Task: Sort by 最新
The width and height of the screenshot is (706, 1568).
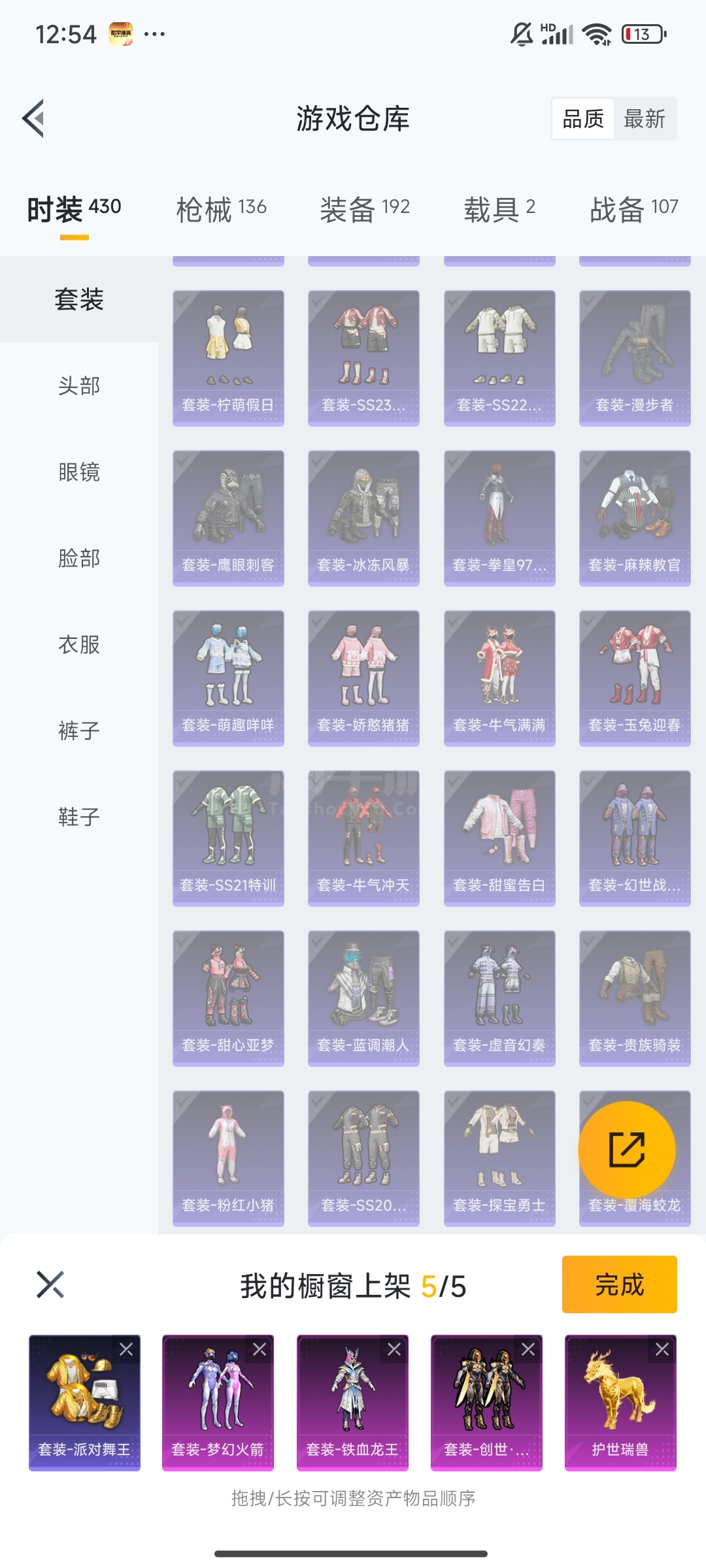Action: point(645,119)
